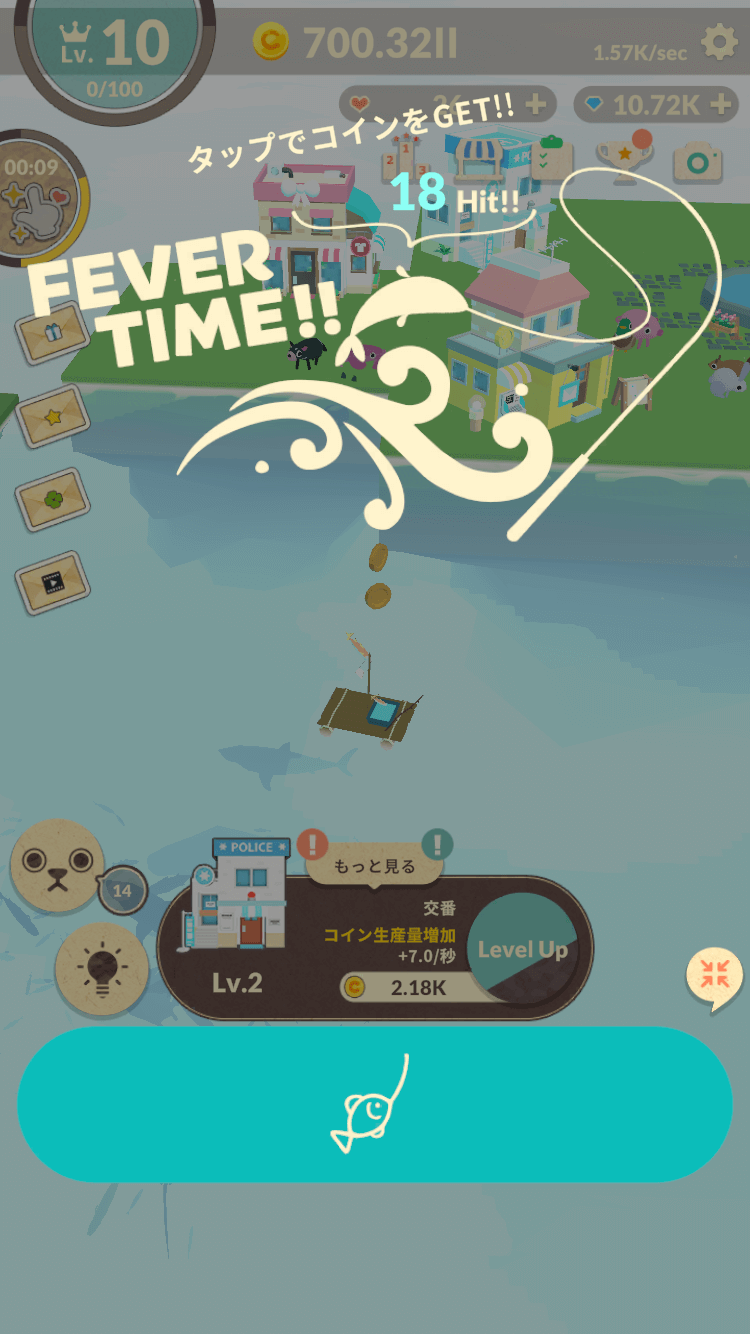The image size is (750, 1334).
Task: Tap the big teal fishing button
Action: click(375, 1104)
